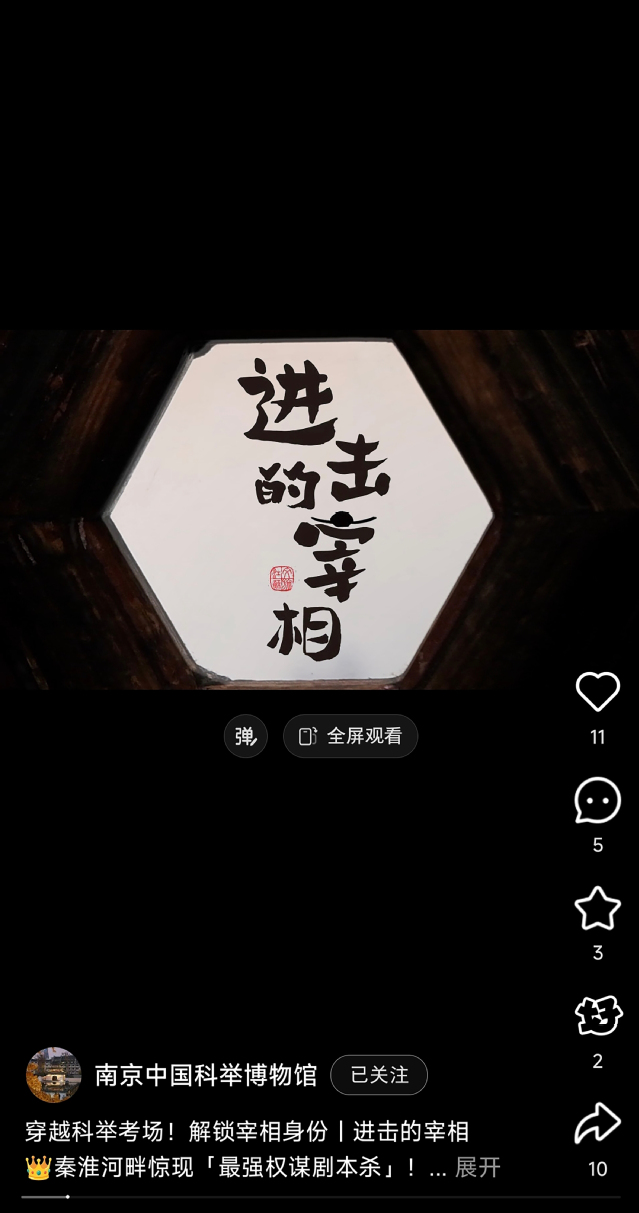Open 南京中国科举博物馆 profile avatar
Screen dimensions: 639x1213
(53, 1075)
